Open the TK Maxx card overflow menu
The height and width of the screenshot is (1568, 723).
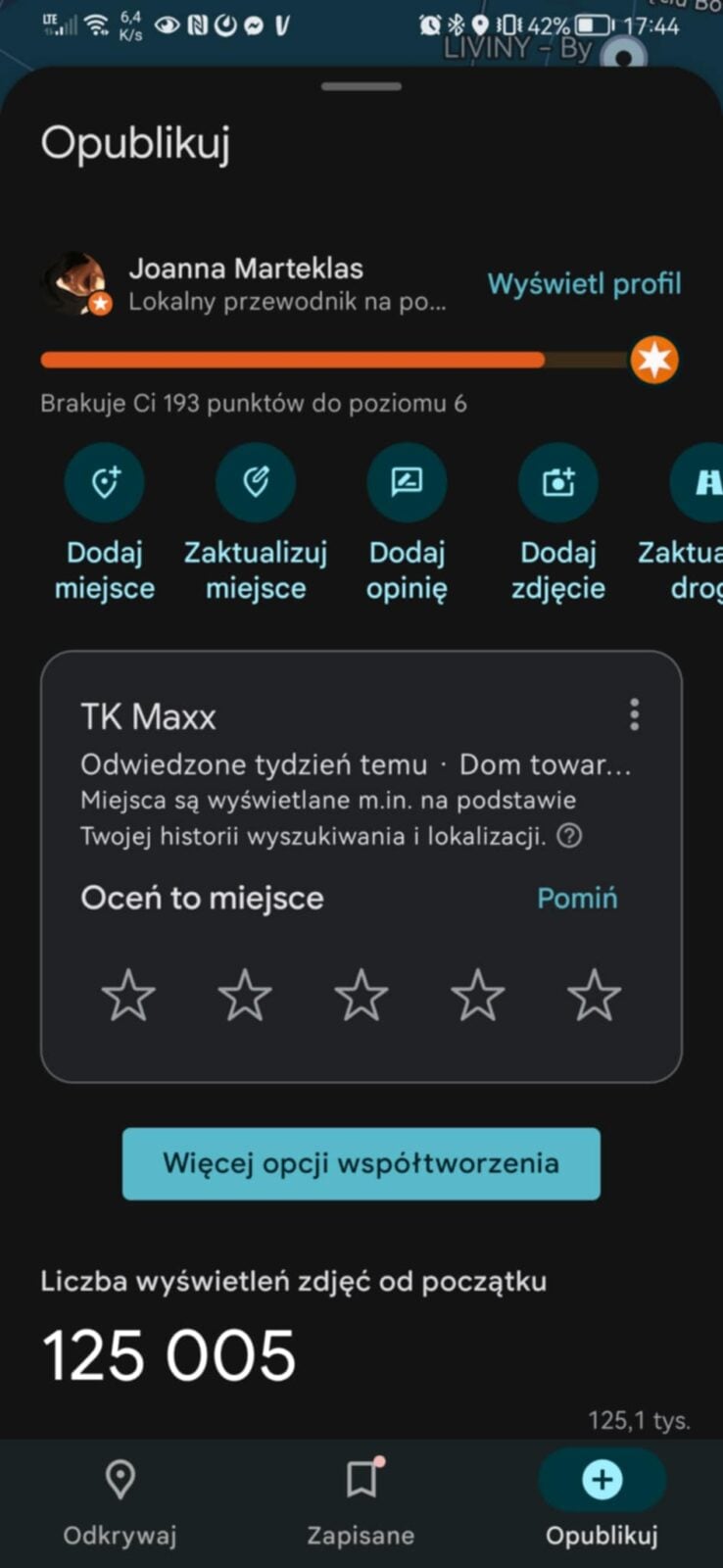(x=634, y=714)
